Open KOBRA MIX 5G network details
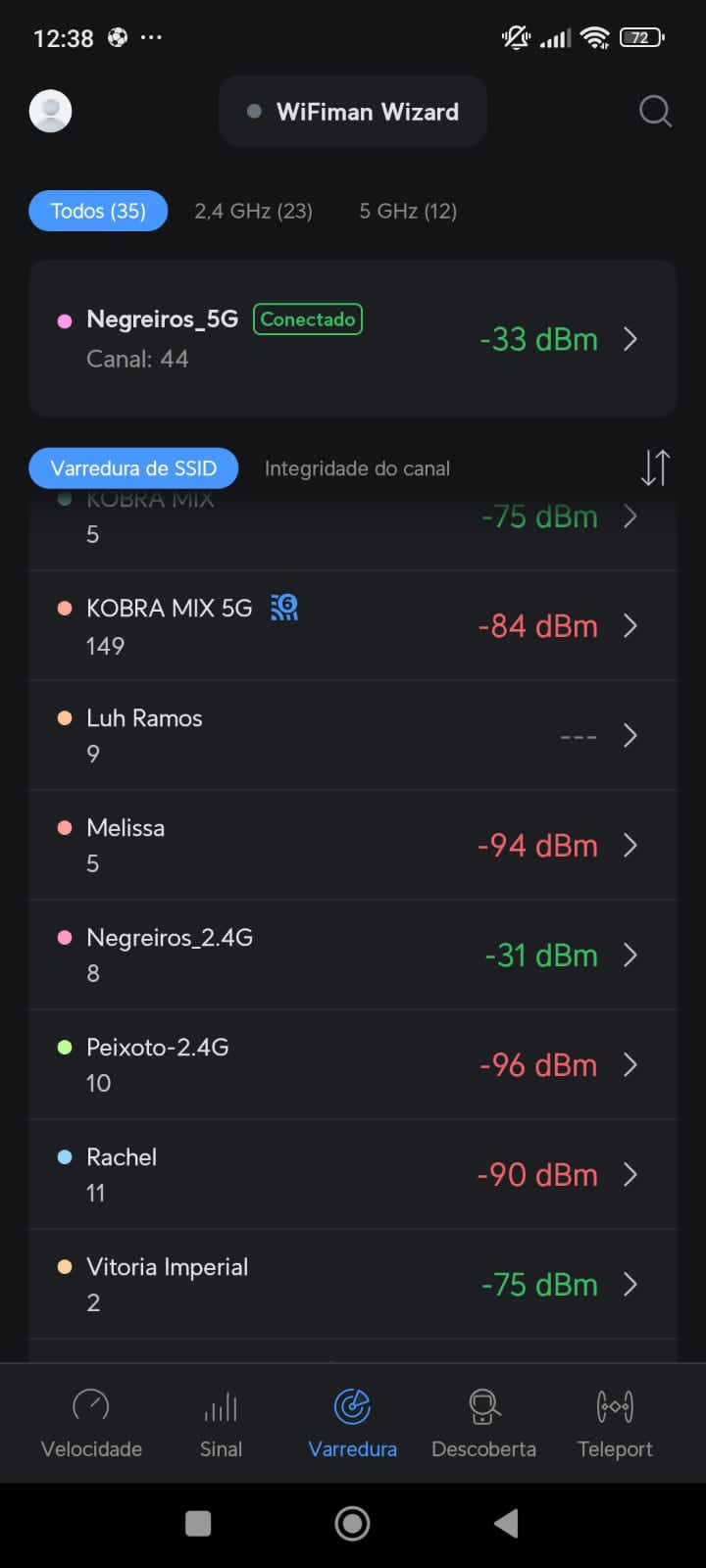The height and width of the screenshot is (1568, 706). click(353, 626)
